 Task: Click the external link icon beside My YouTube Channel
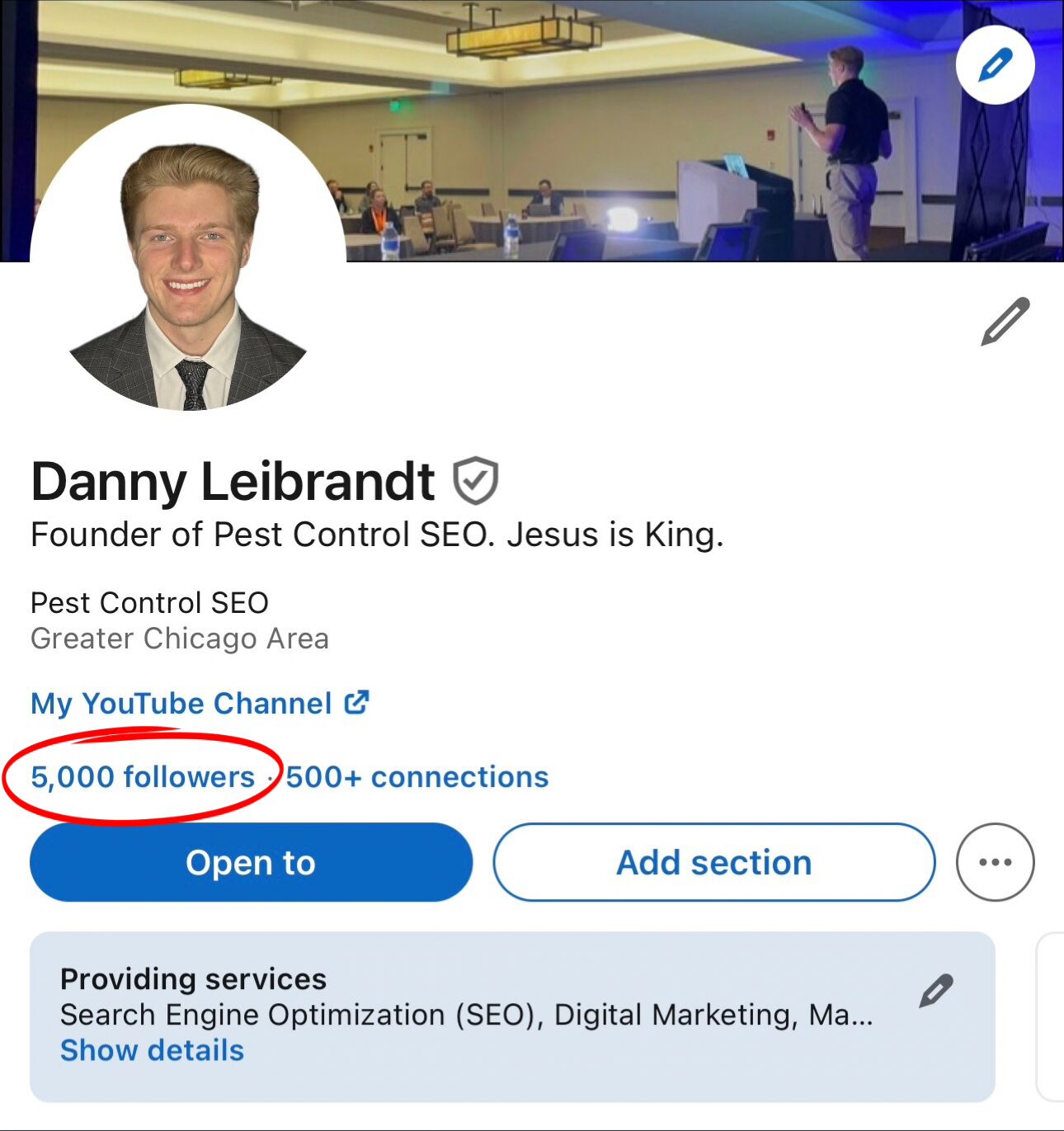coord(356,702)
